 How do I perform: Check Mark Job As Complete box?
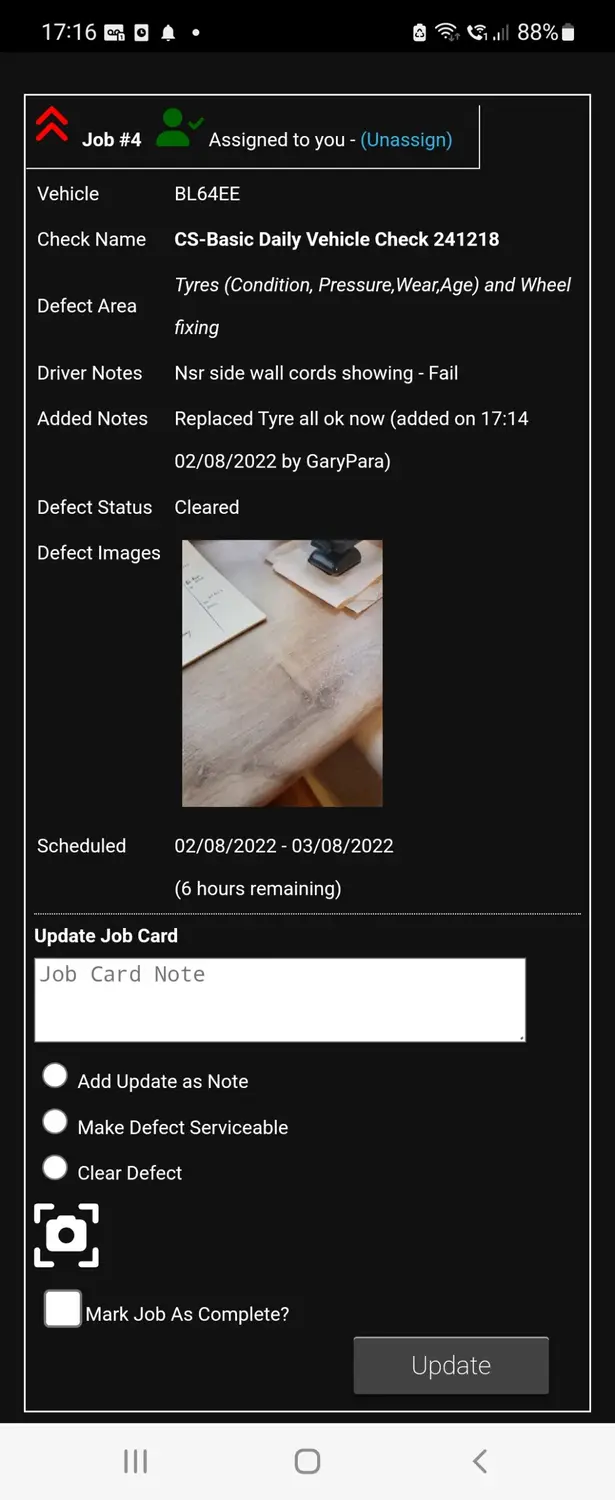pos(63,1309)
